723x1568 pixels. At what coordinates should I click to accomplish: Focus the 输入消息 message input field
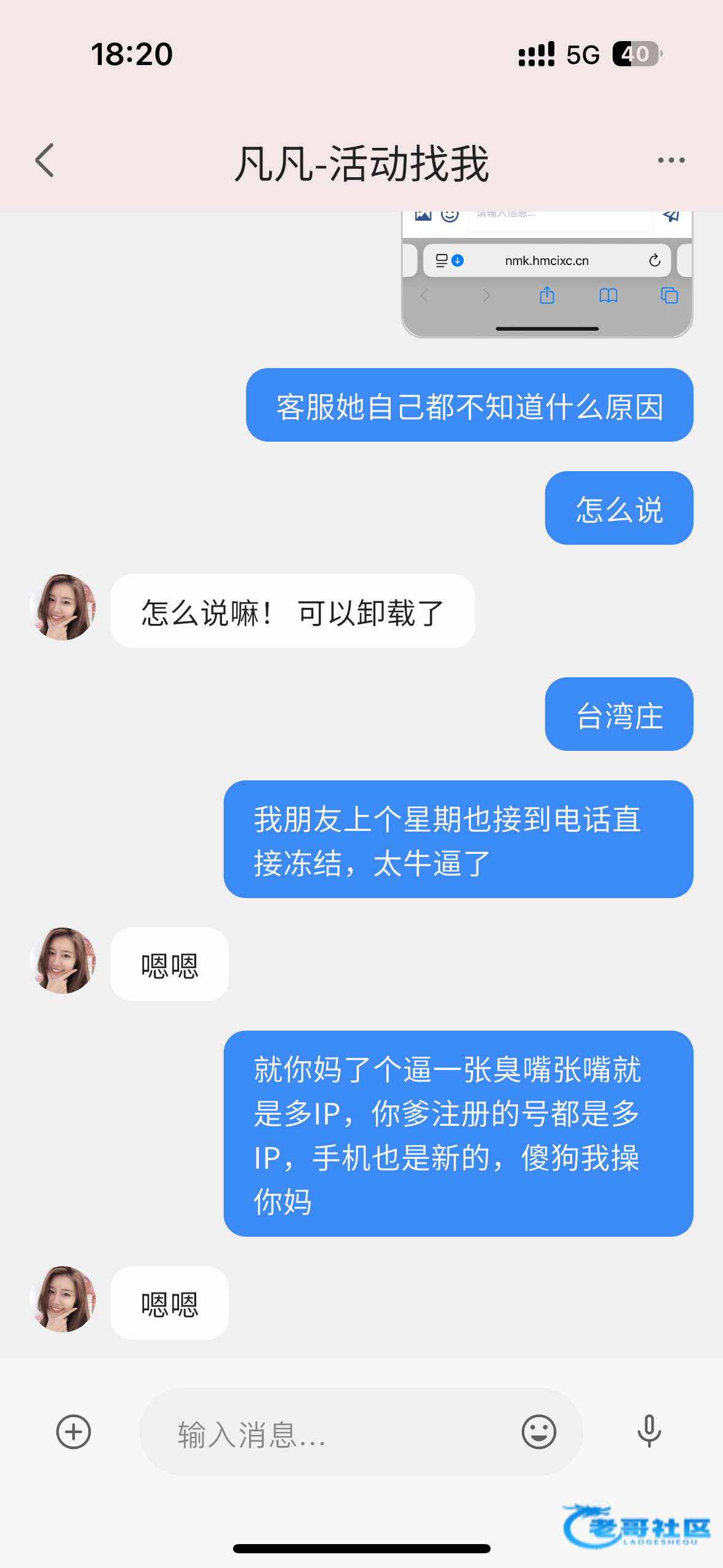331,1433
